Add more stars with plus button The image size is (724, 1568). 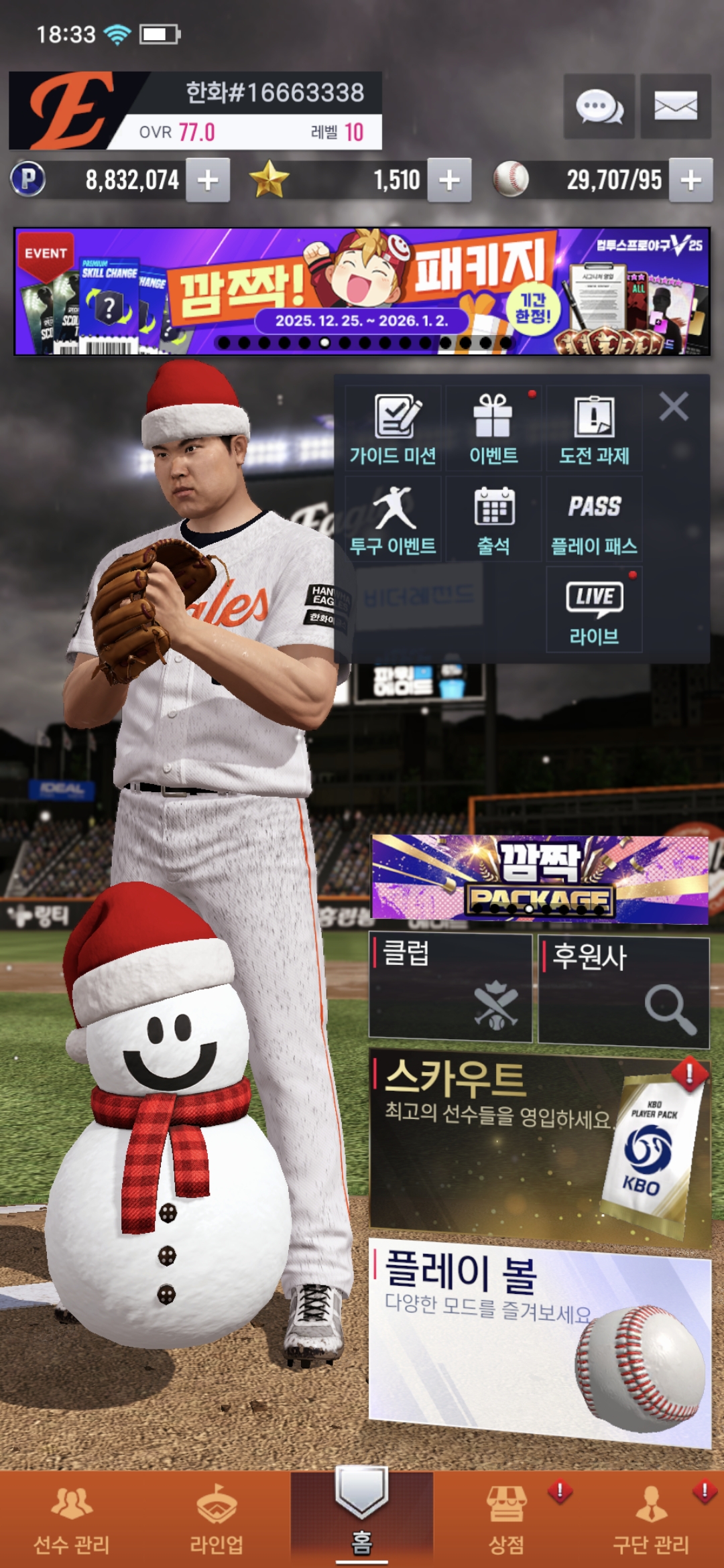(449, 180)
